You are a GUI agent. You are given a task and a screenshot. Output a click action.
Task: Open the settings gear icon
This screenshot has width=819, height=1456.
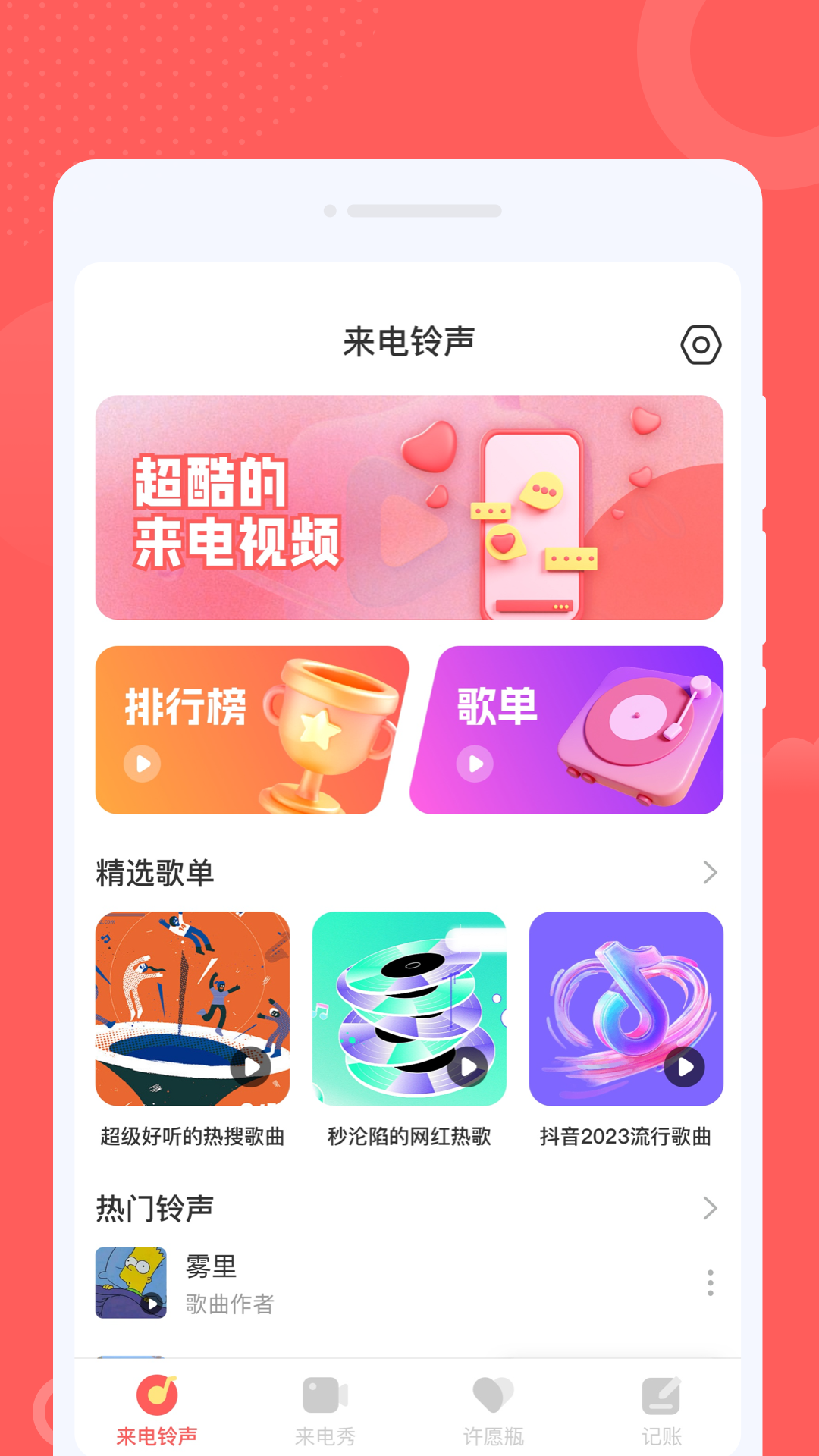click(701, 344)
